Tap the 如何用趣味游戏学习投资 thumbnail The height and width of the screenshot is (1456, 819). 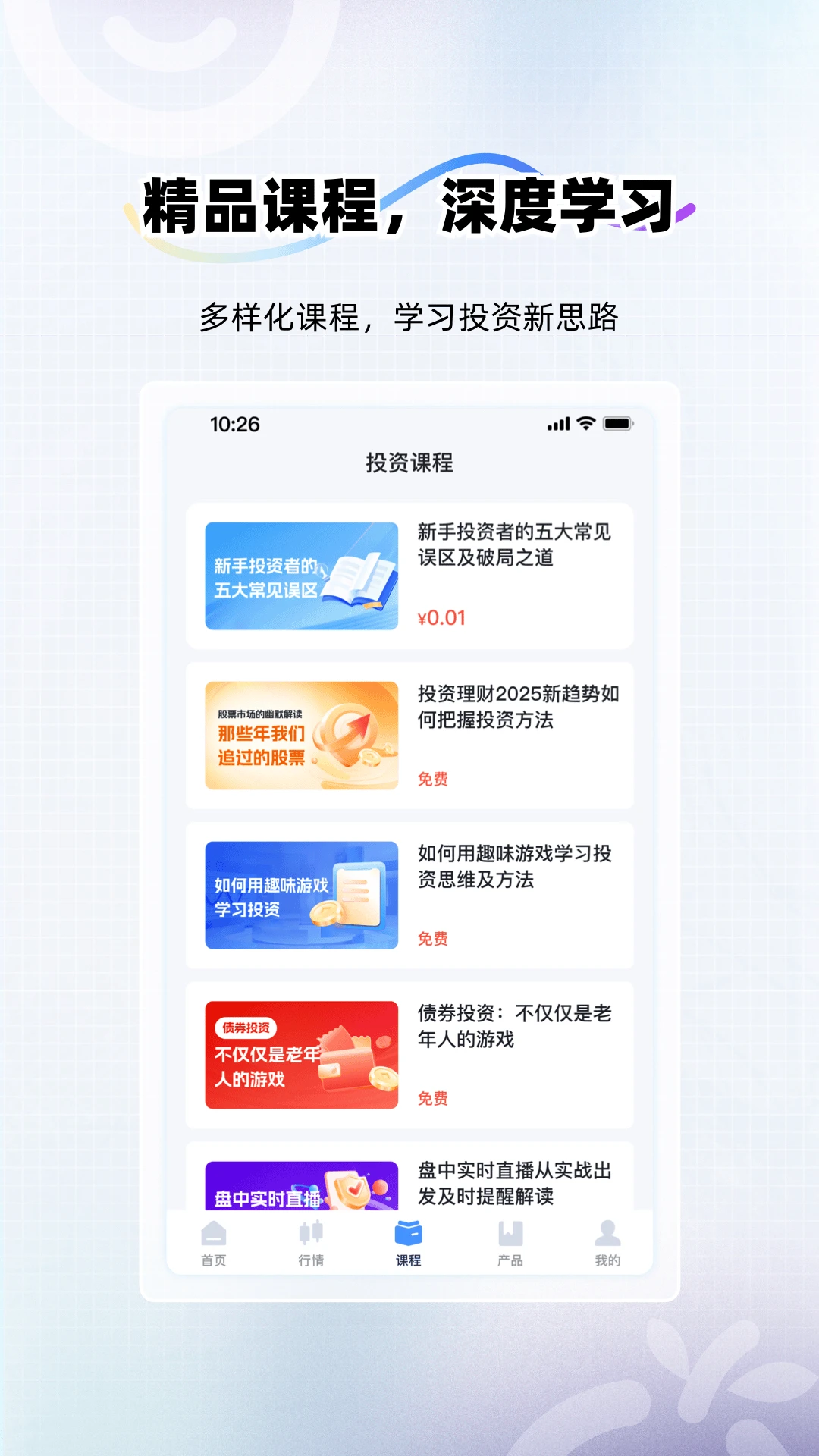[x=300, y=894]
